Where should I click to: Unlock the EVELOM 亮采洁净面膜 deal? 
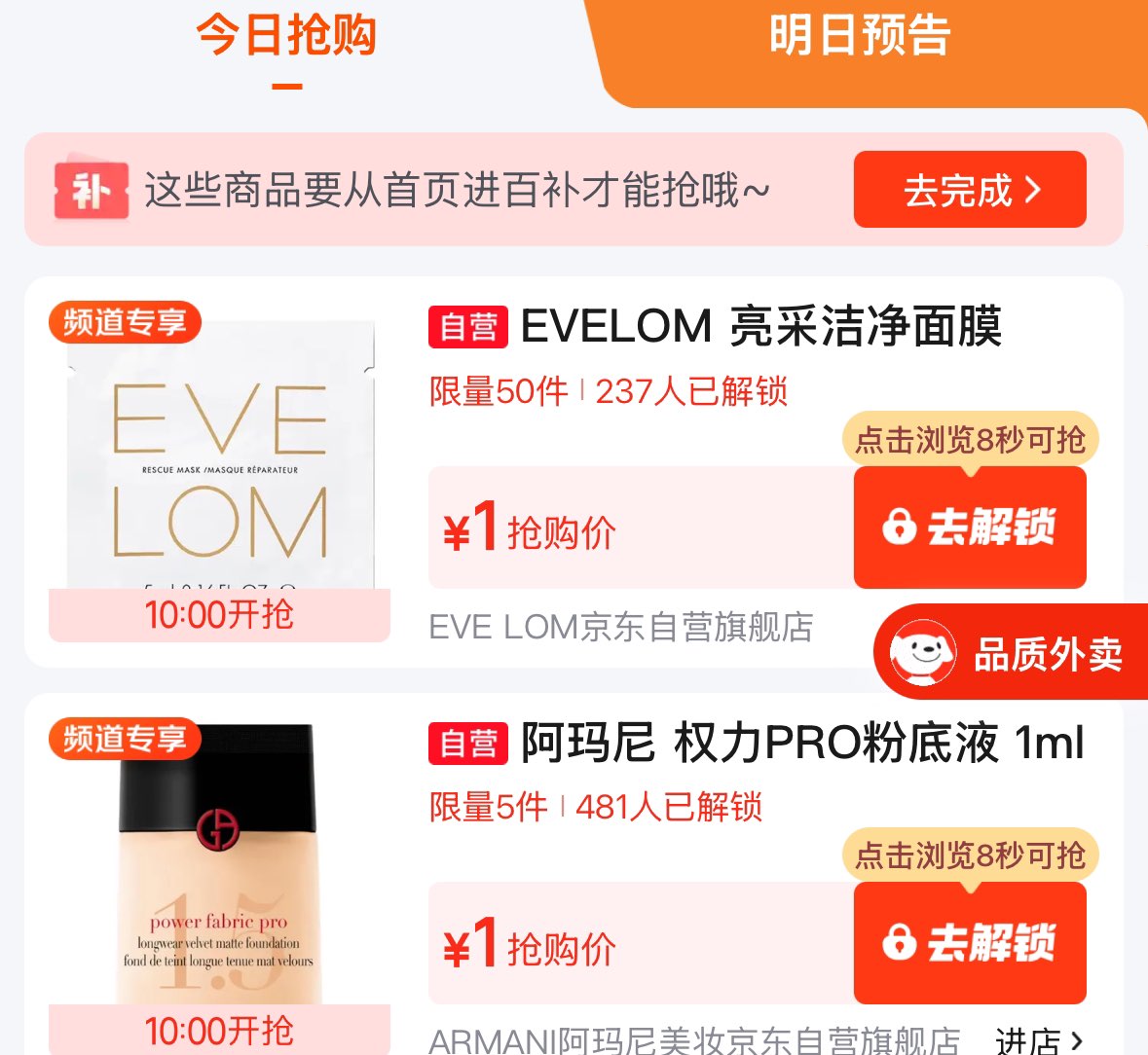tap(970, 527)
